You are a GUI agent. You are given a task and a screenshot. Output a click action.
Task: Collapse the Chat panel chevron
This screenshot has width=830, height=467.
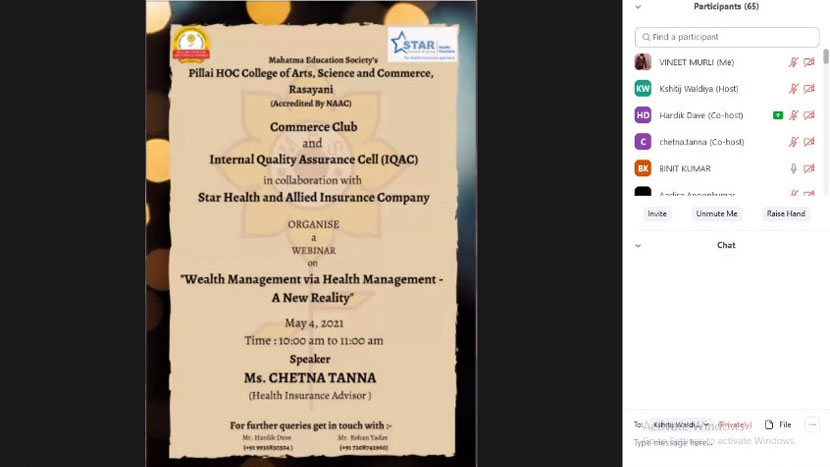pos(638,245)
